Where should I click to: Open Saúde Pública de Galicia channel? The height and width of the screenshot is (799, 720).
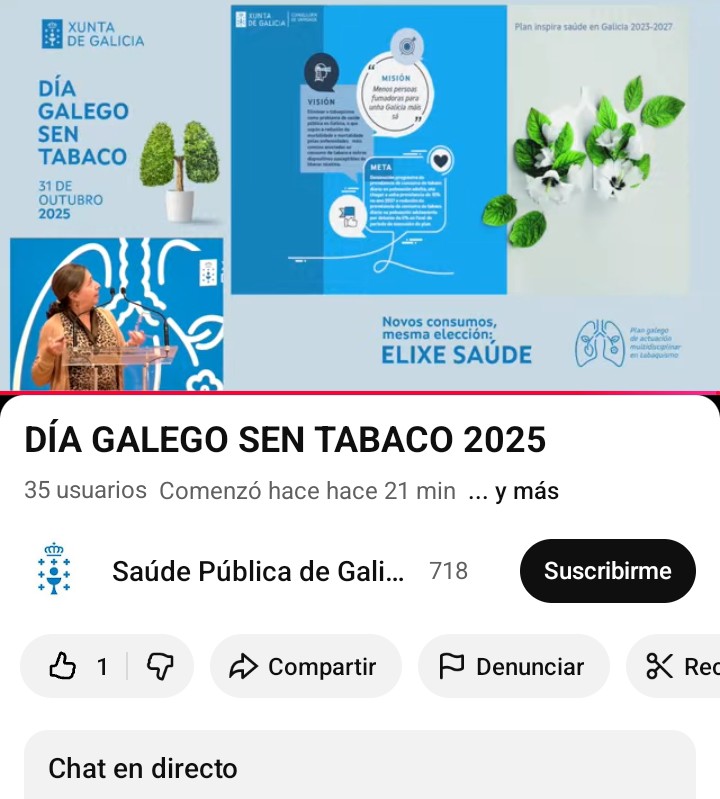[x=257, y=571]
